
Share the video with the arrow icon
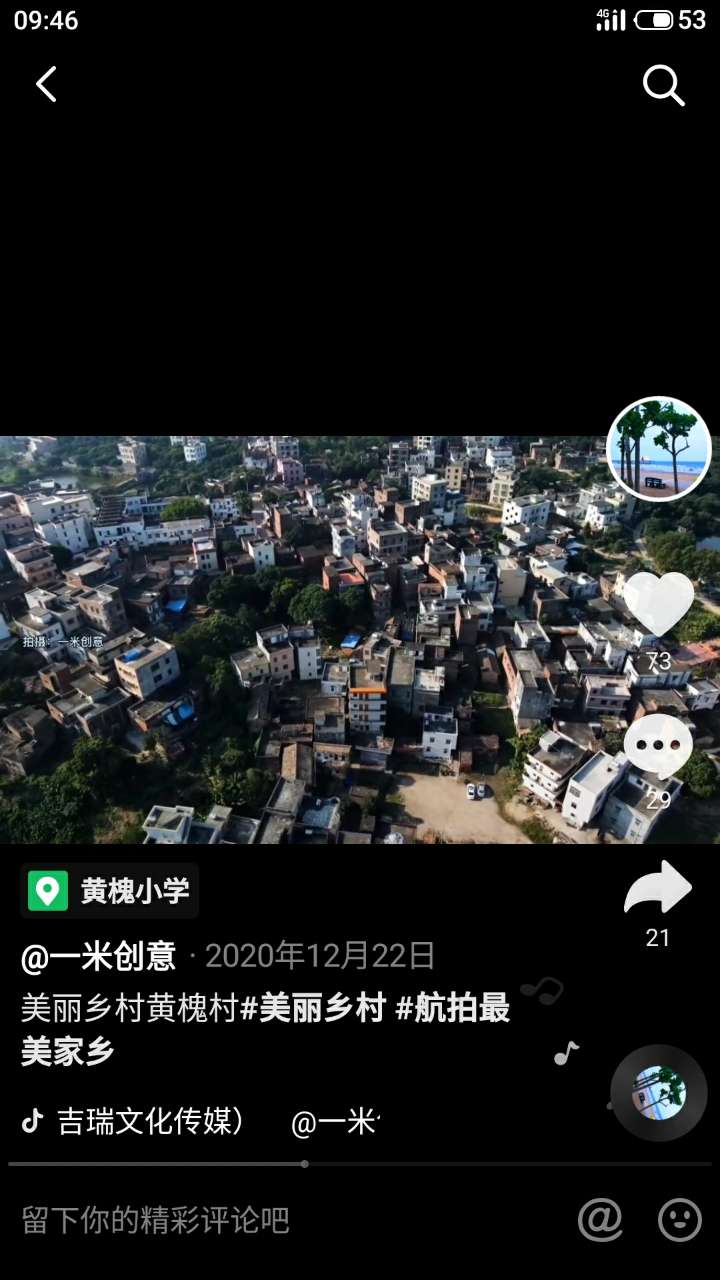click(657, 888)
